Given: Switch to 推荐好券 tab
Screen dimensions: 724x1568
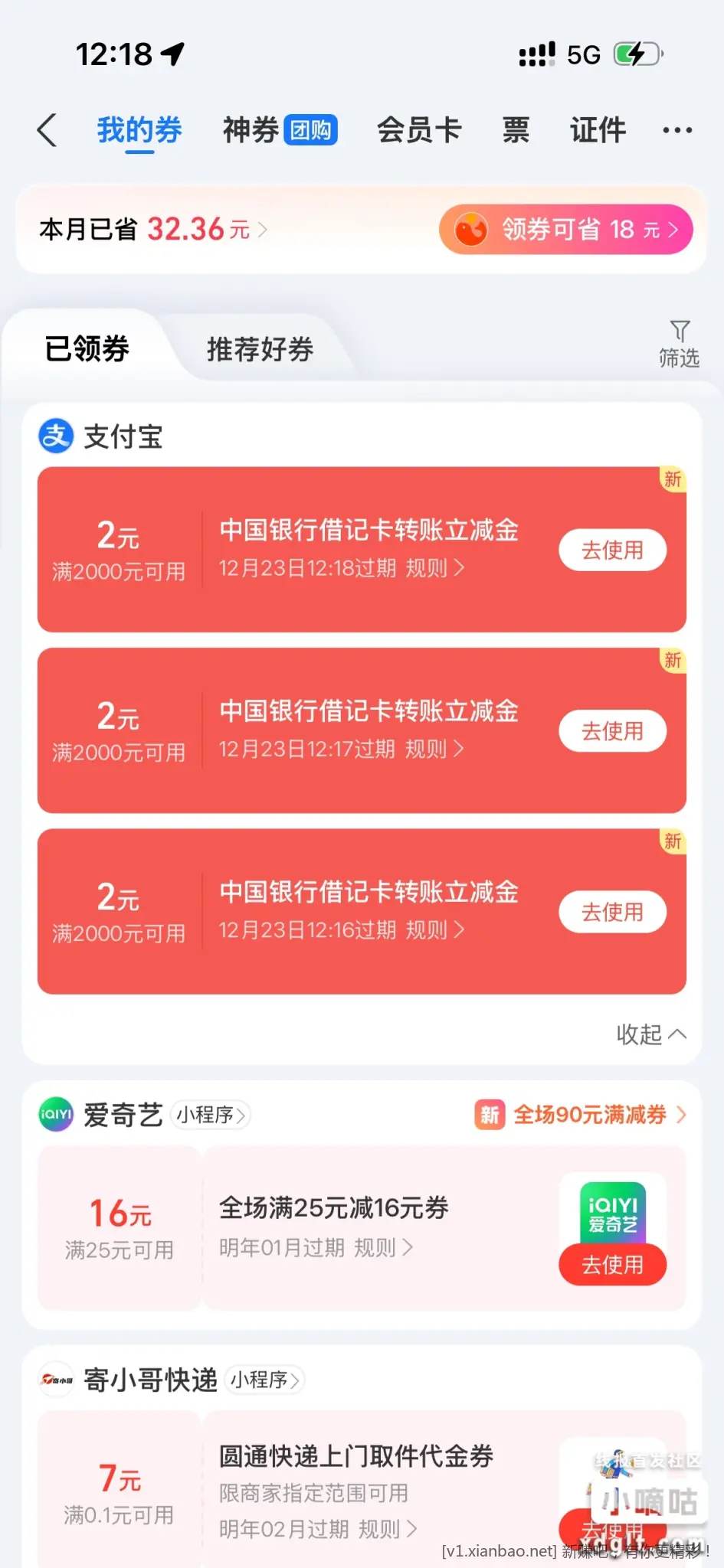Looking at the screenshot, I should point(260,349).
